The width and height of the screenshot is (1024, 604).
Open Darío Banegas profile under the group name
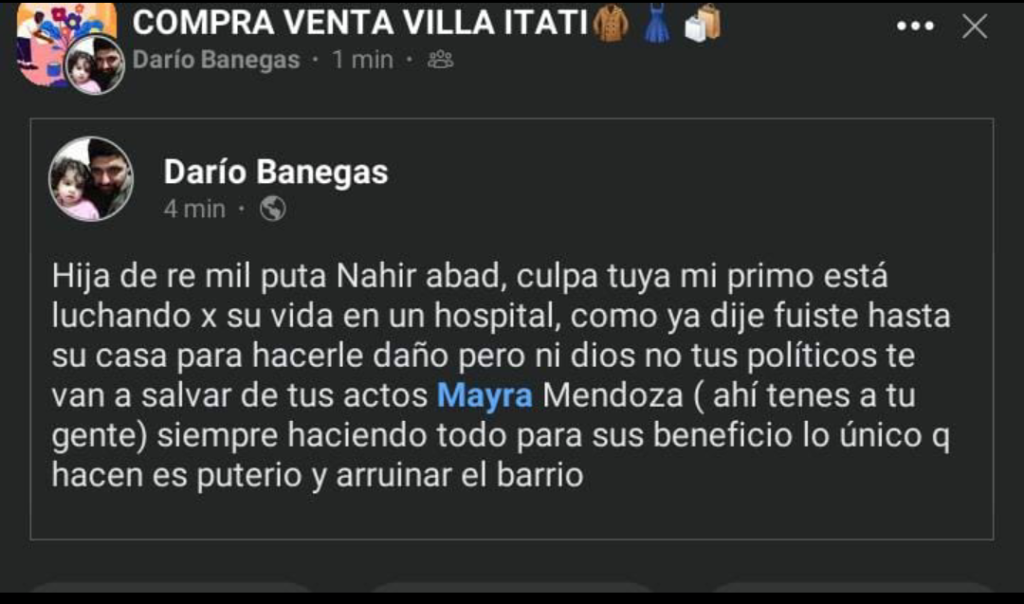point(216,60)
